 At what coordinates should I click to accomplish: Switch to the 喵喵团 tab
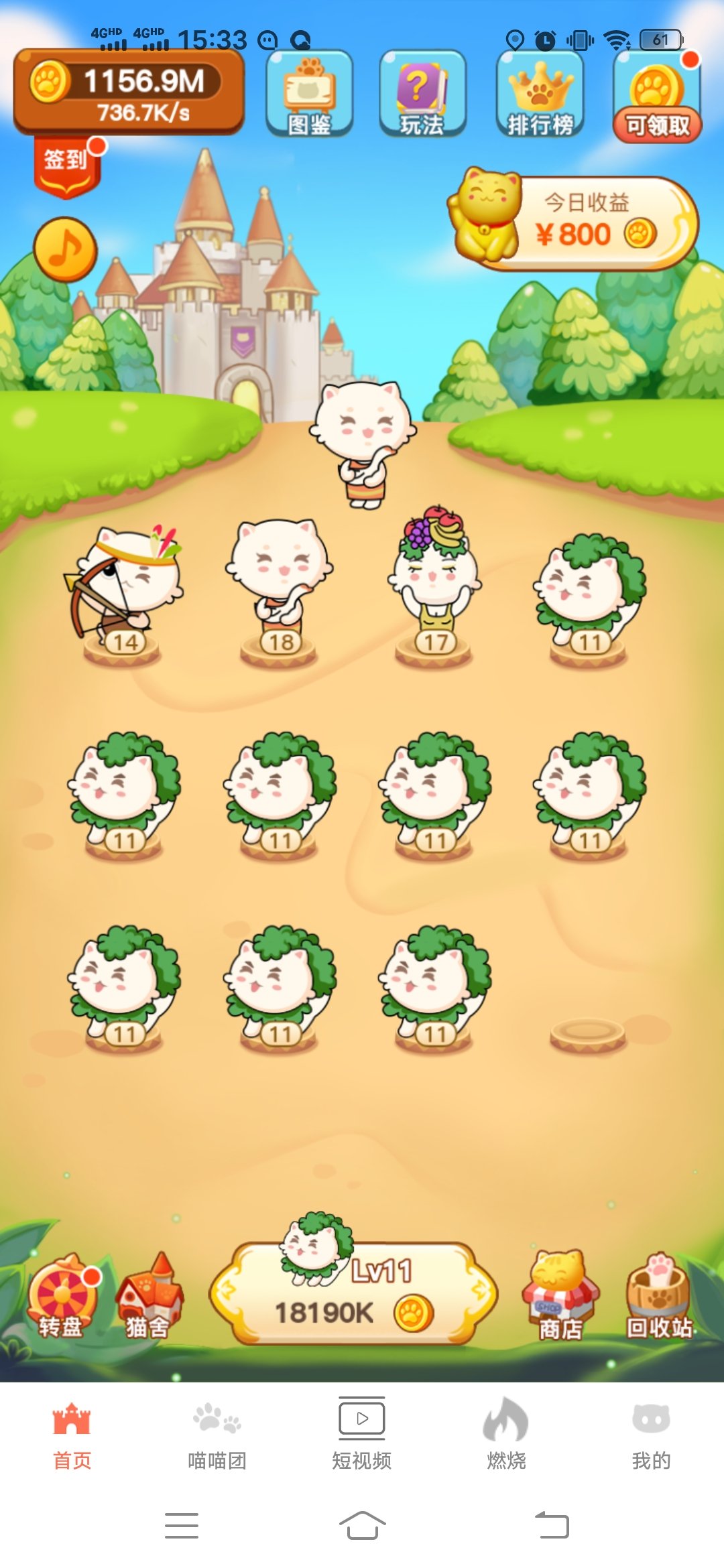(x=217, y=1434)
